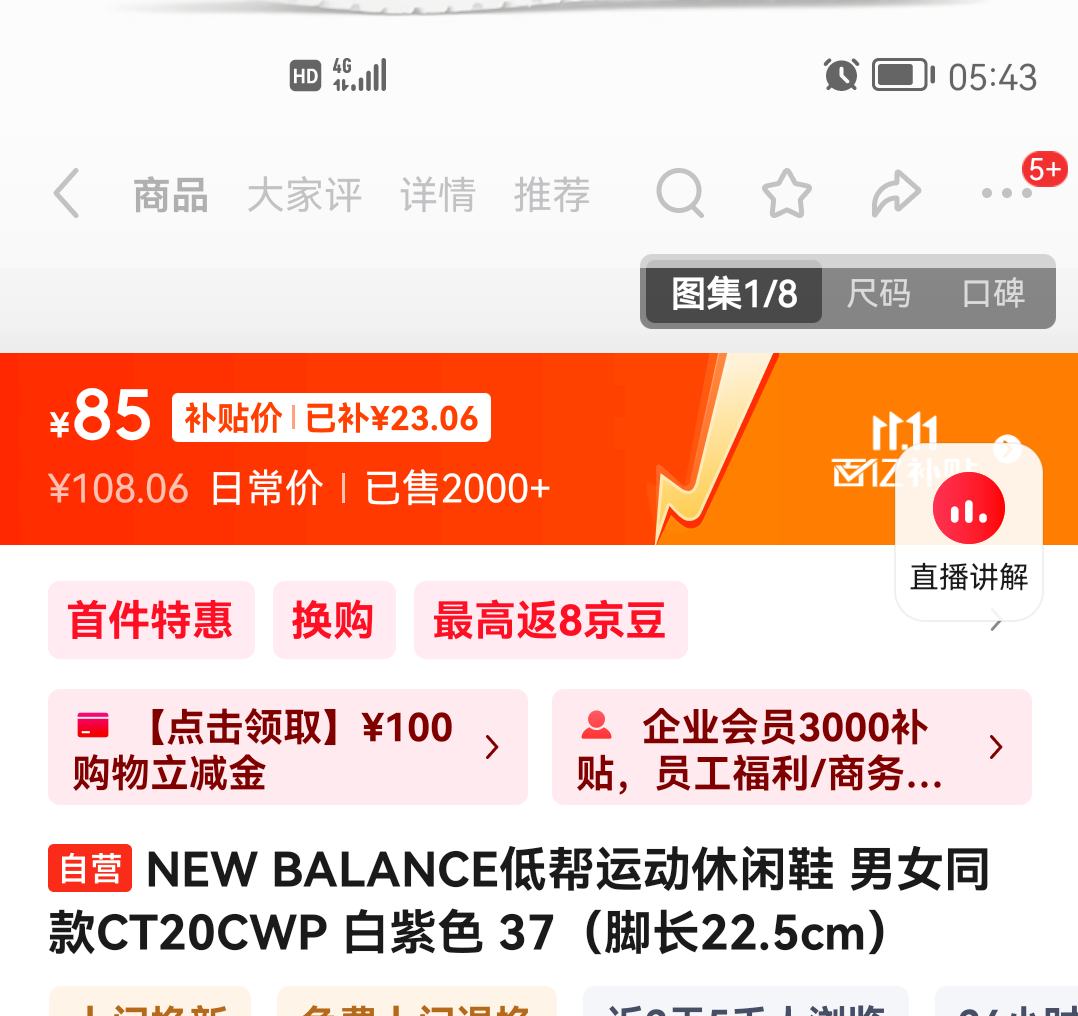Claim the ¥100 购物立减金 coupon
This screenshot has height=1016, width=1078.
288,748
